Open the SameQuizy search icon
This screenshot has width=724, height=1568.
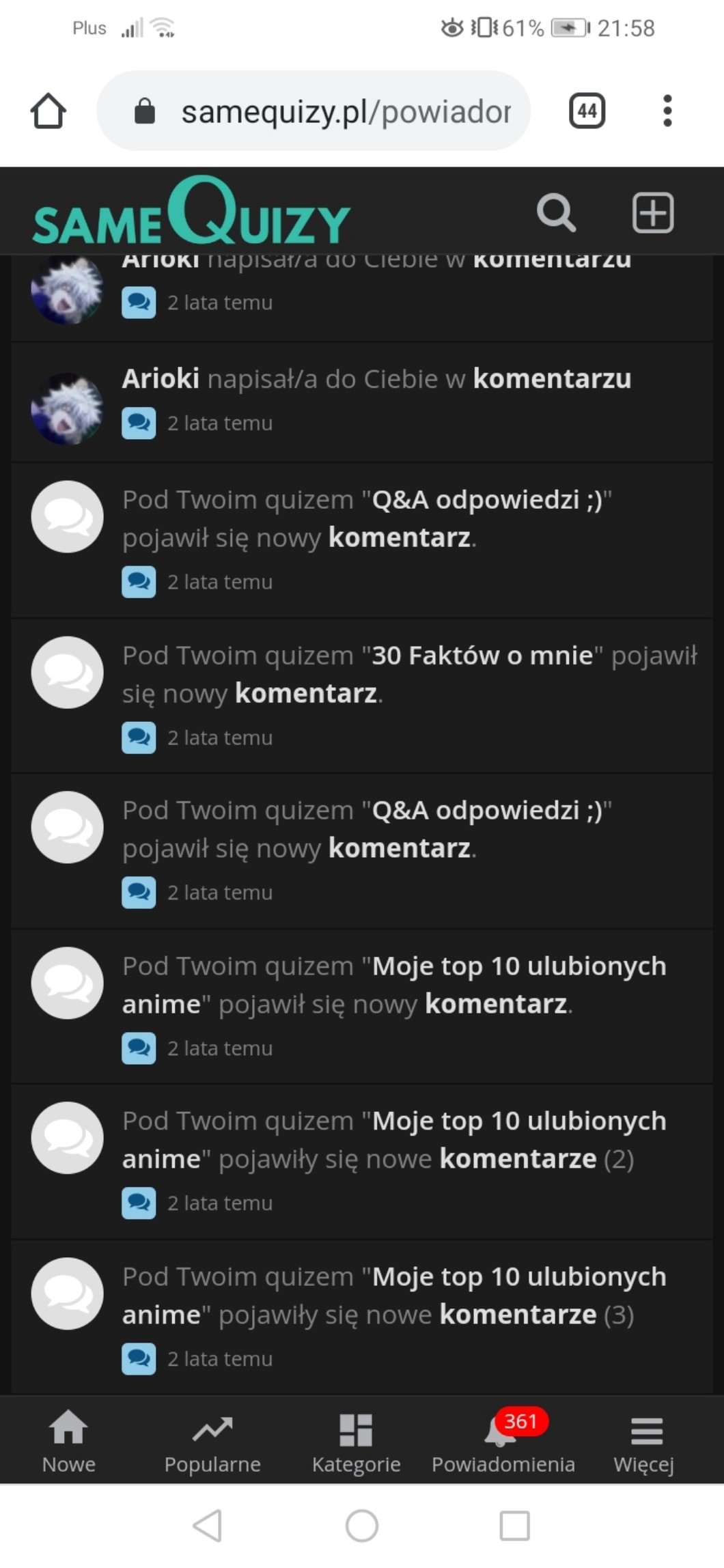pyautogui.click(x=556, y=213)
